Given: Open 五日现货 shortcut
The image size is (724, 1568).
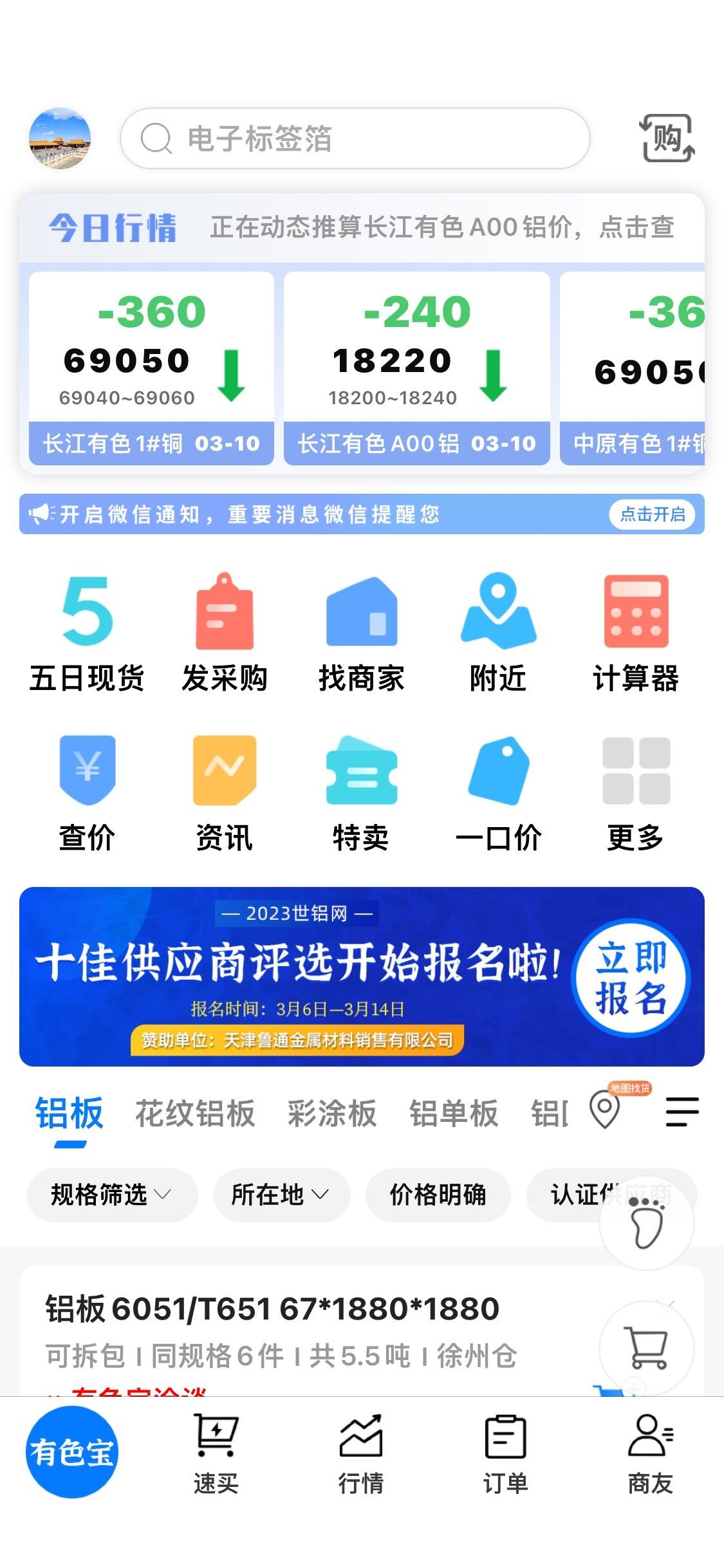Looking at the screenshot, I should pyautogui.click(x=87, y=633).
